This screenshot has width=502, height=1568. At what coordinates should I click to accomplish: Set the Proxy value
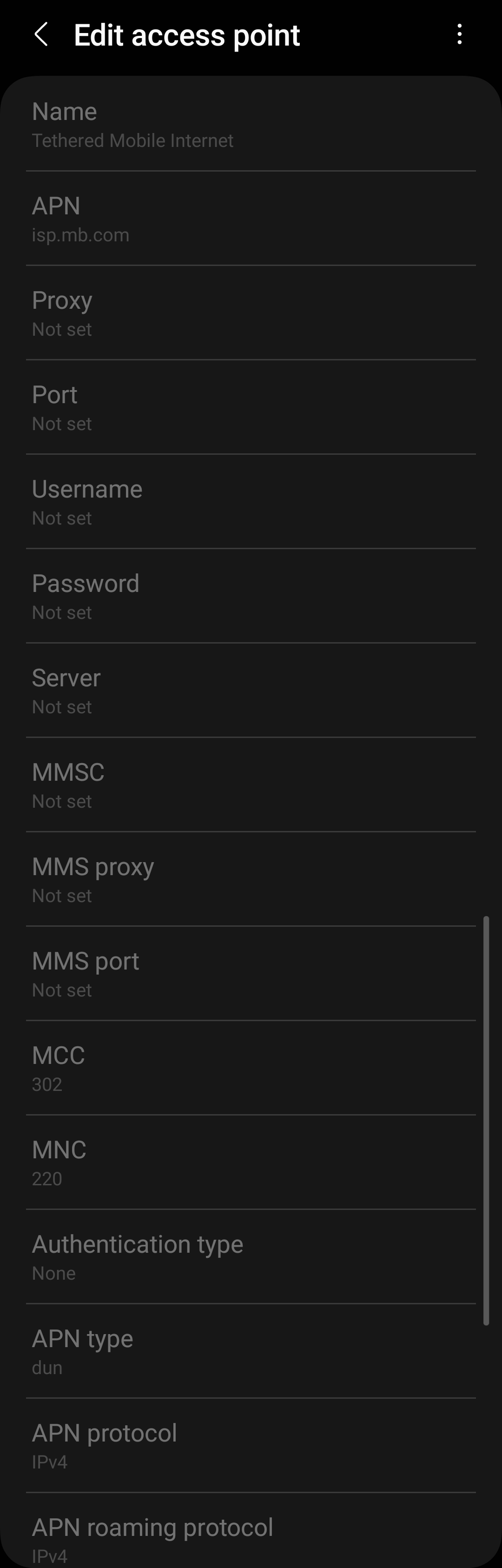pos(250,313)
